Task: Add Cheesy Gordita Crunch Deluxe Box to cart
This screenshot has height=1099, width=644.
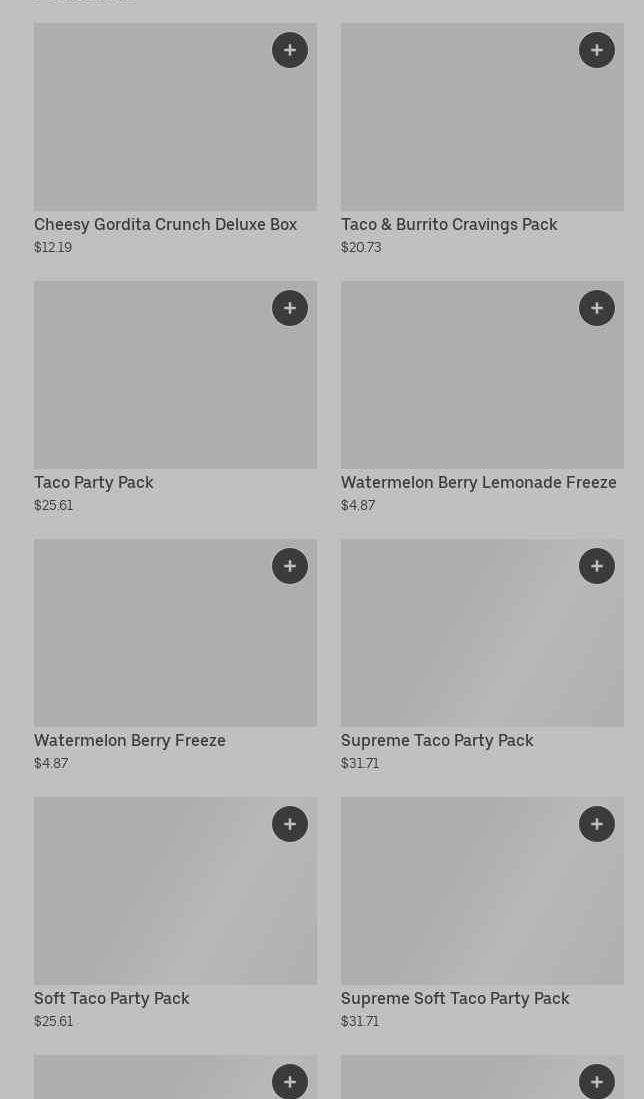Action: [x=289, y=50]
